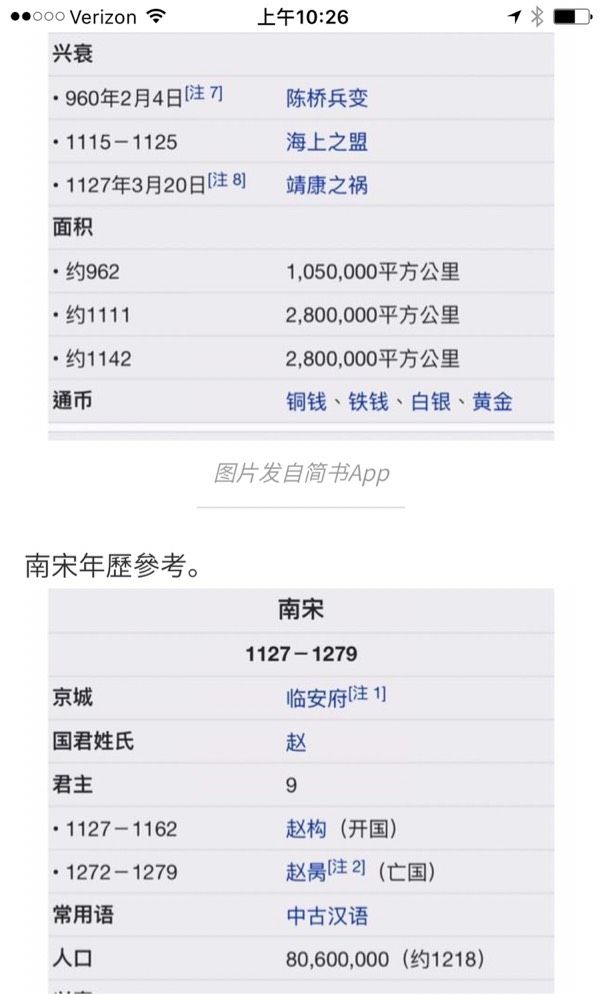
Task: Open the table image captioned 图片发自简书App
Action: coord(301,236)
